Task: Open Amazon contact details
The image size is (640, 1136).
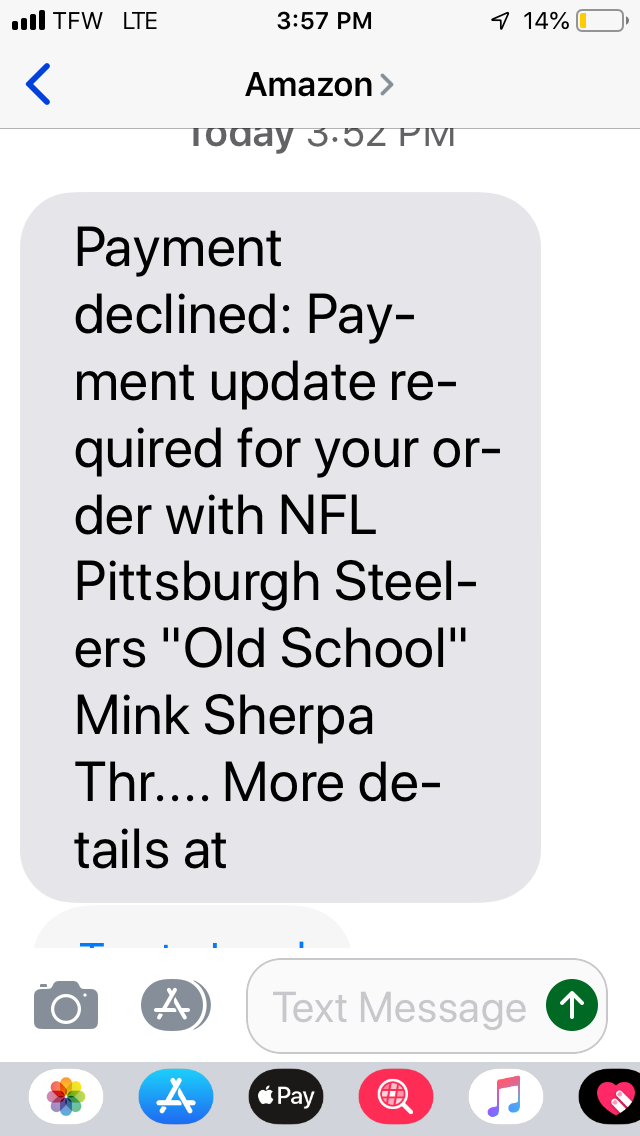Action: [319, 84]
